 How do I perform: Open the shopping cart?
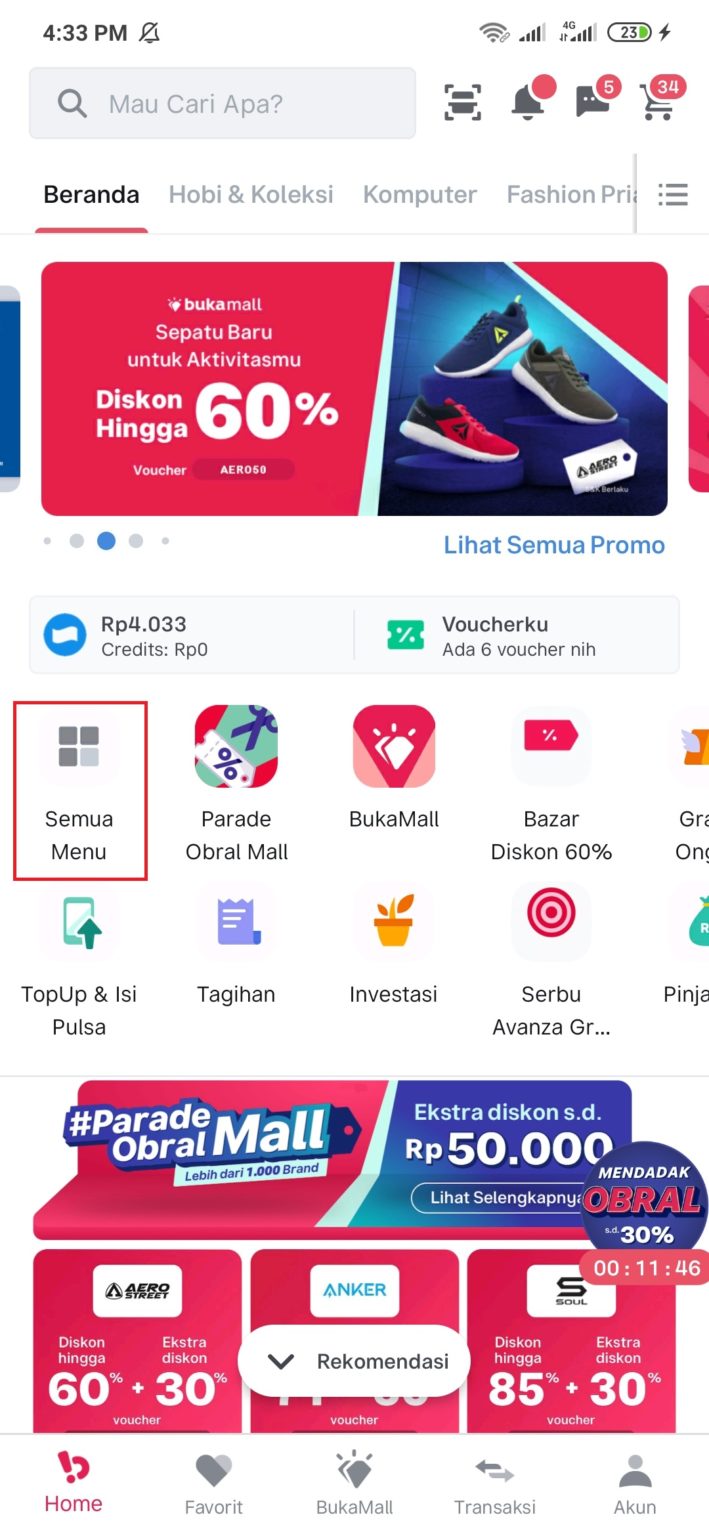point(658,101)
